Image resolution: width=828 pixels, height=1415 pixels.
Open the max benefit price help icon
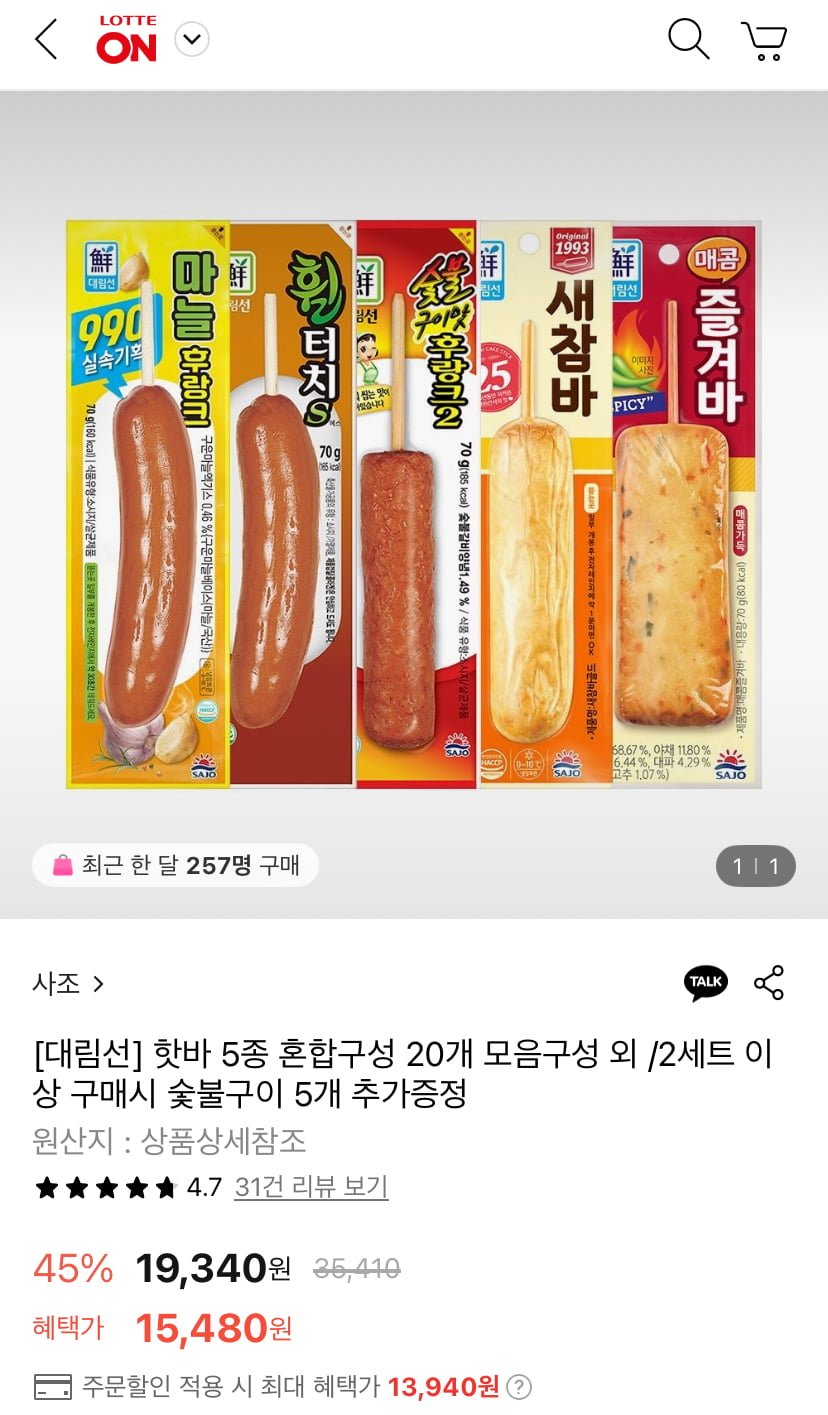click(519, 1387)
